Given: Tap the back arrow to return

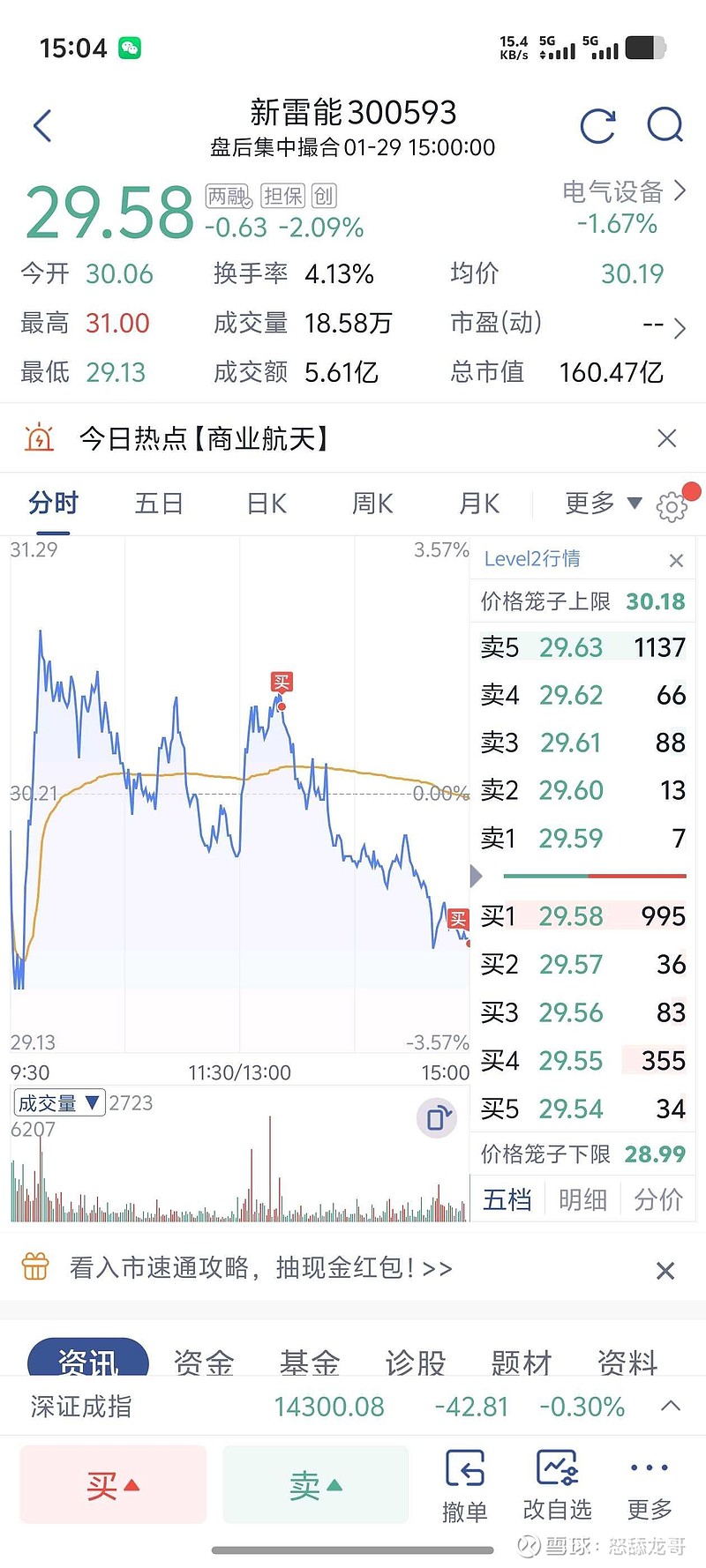Looking at the screenshot, I should coord(41,125).
